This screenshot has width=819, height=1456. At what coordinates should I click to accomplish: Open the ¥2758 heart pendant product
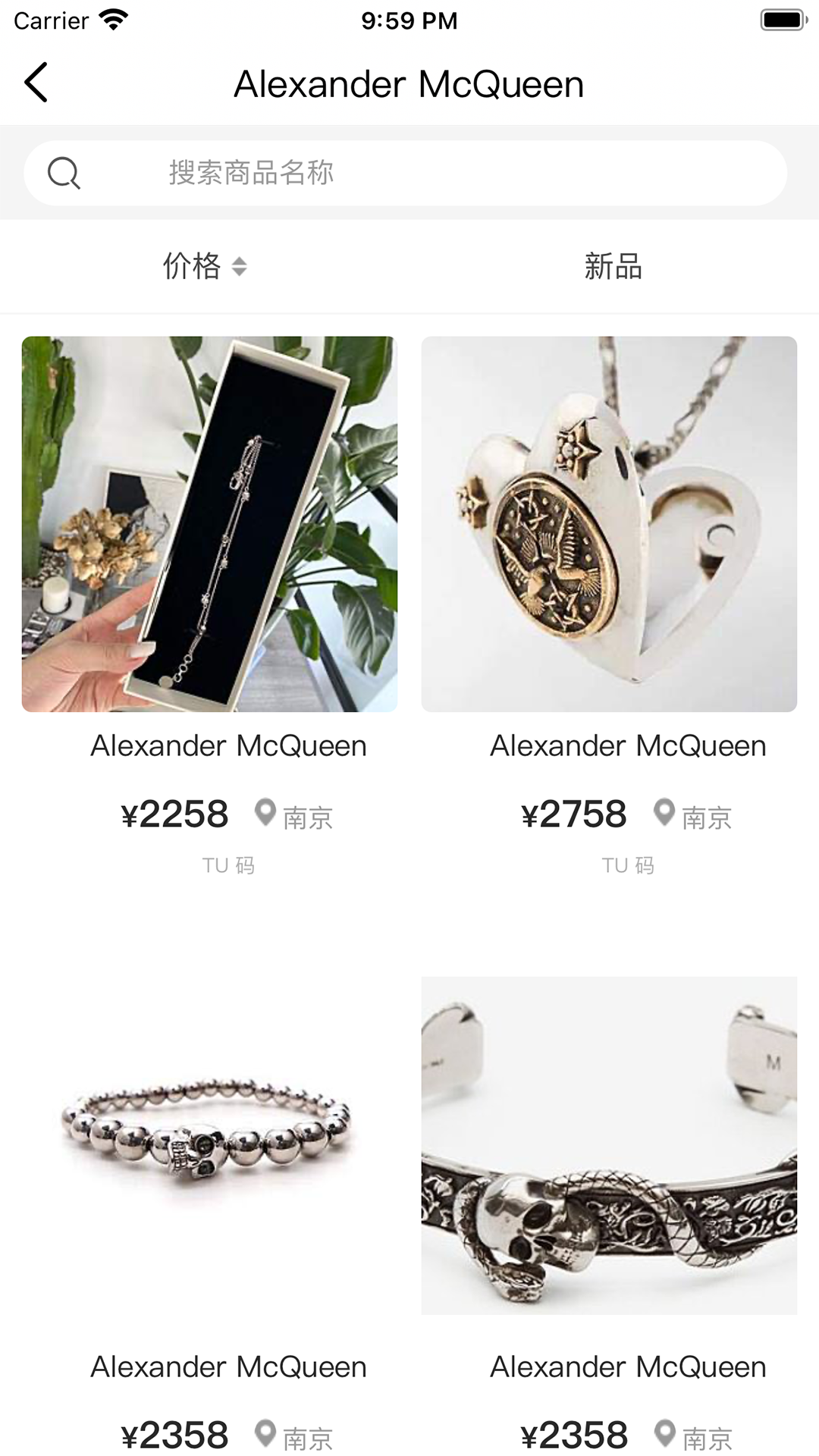(x=609, y=524)
